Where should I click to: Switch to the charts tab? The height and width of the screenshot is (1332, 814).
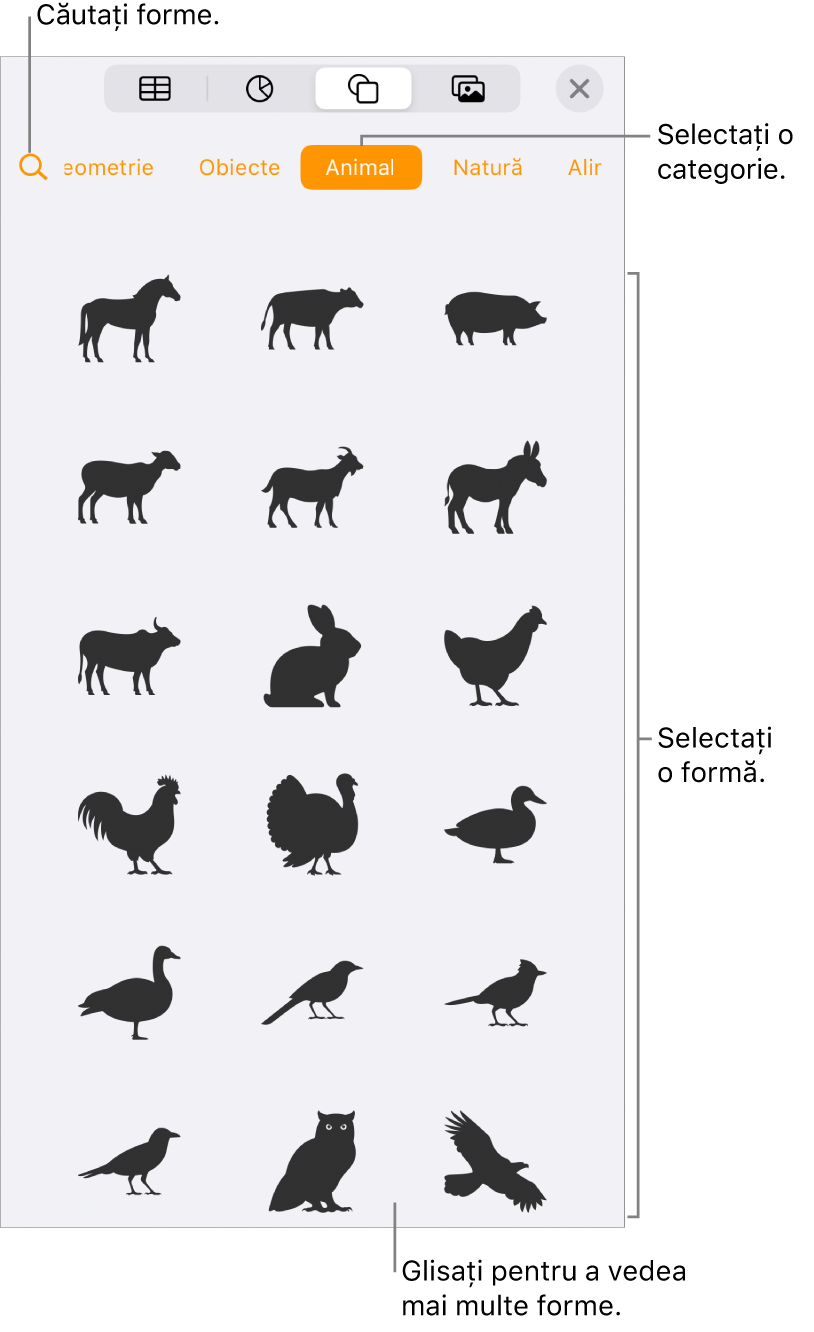pyautogui.click(x=259, y=89)
